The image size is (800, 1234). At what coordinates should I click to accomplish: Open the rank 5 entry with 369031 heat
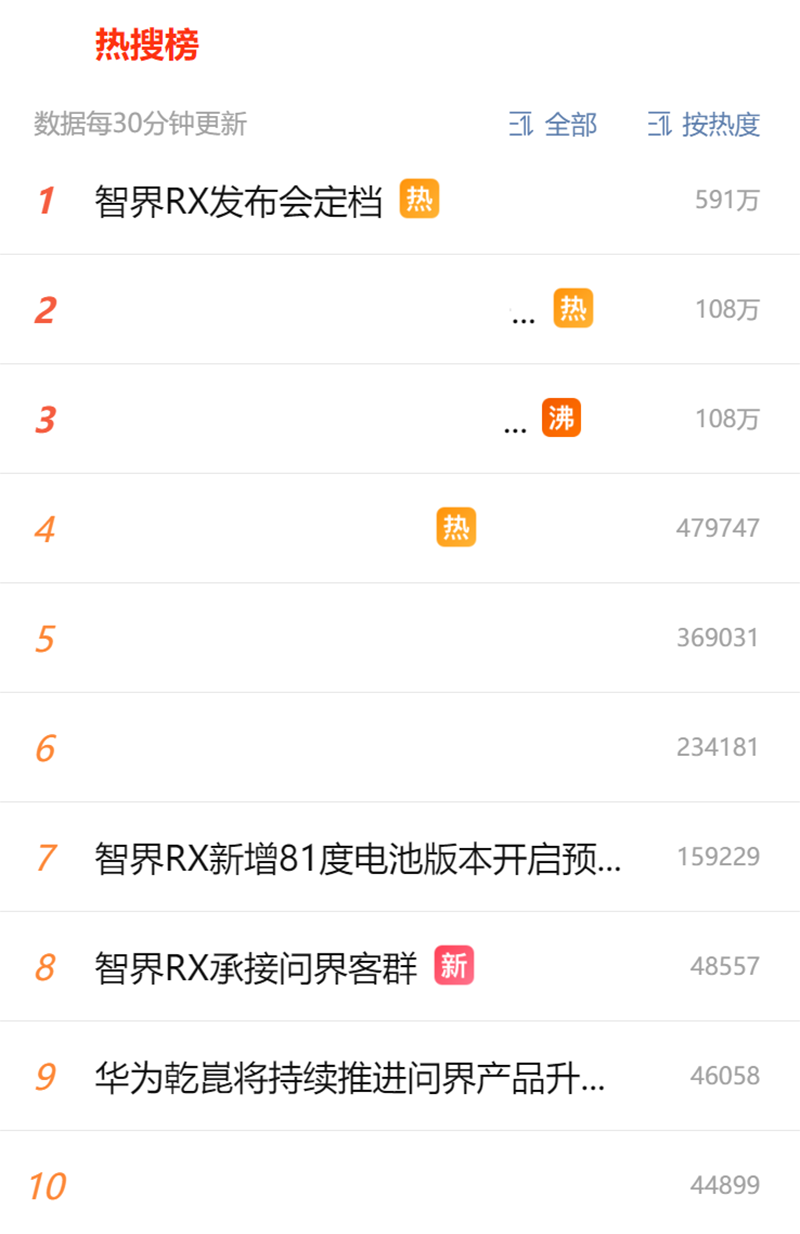pyautogui.click(x=400, y=638)
